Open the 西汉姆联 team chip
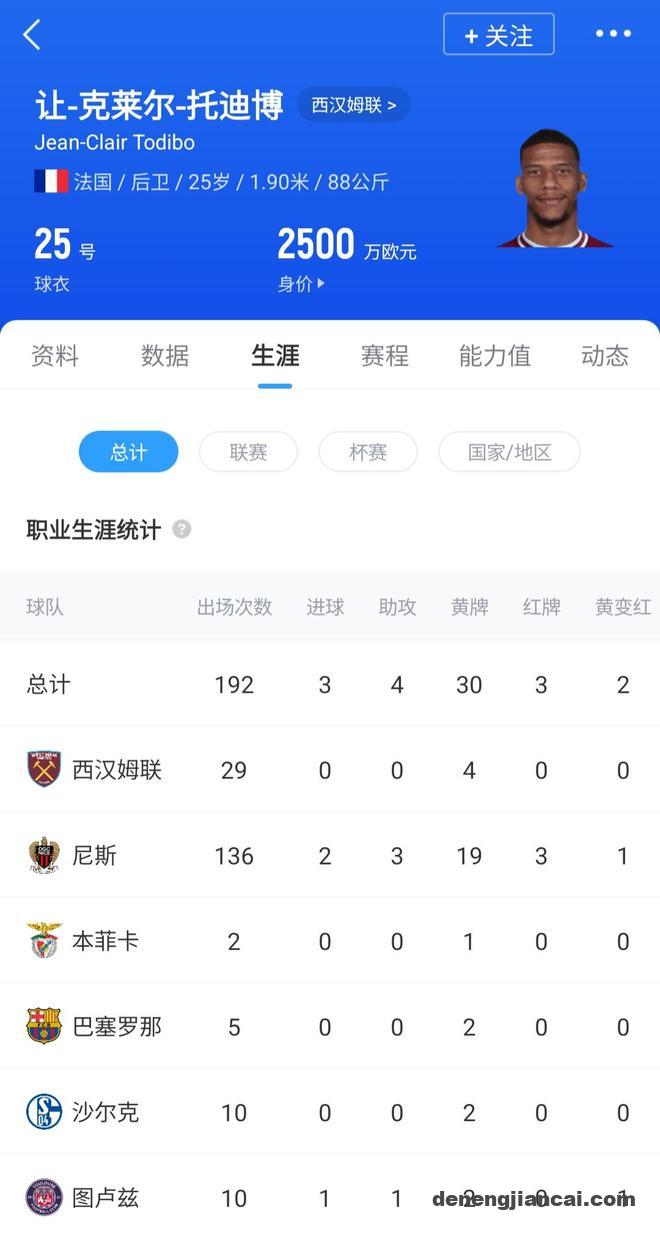Image resolution: width=660 pixels, height=1235 pixels. (x=353, y=105)
